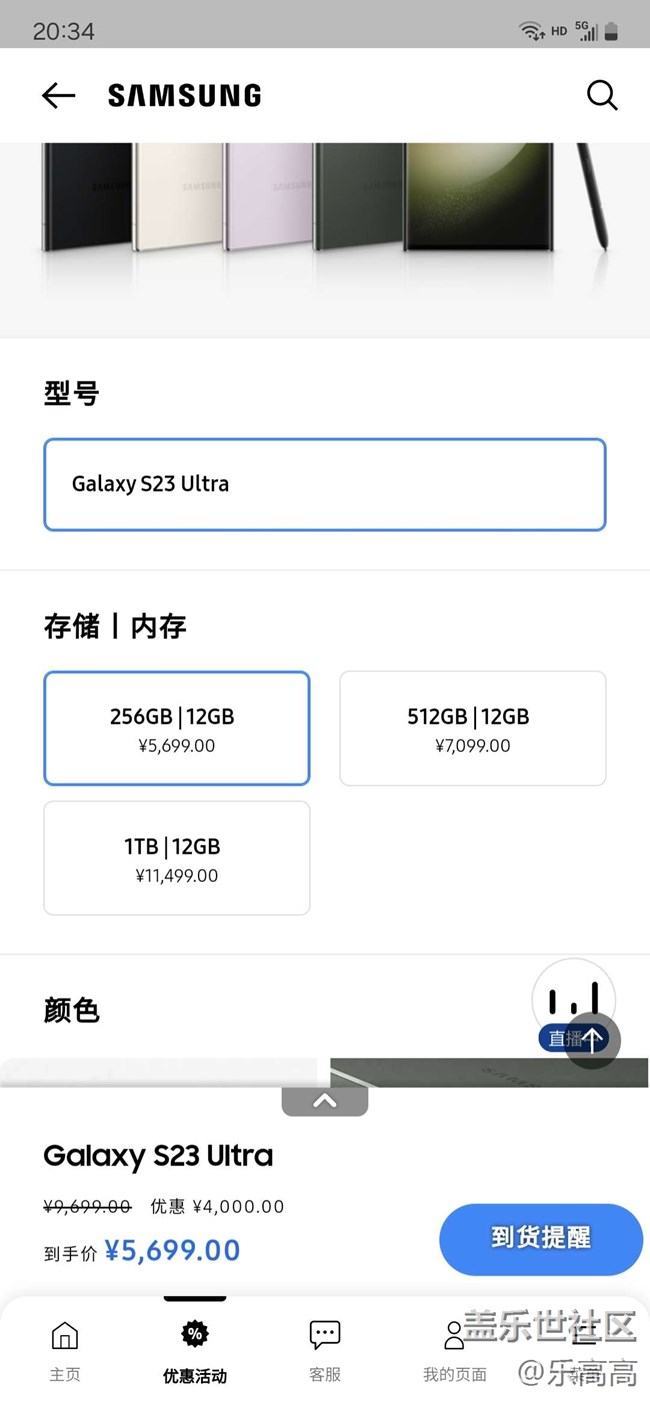Expand the price summary panel chevron
The image size is (650, 1408).
(x=325, y=1101)
